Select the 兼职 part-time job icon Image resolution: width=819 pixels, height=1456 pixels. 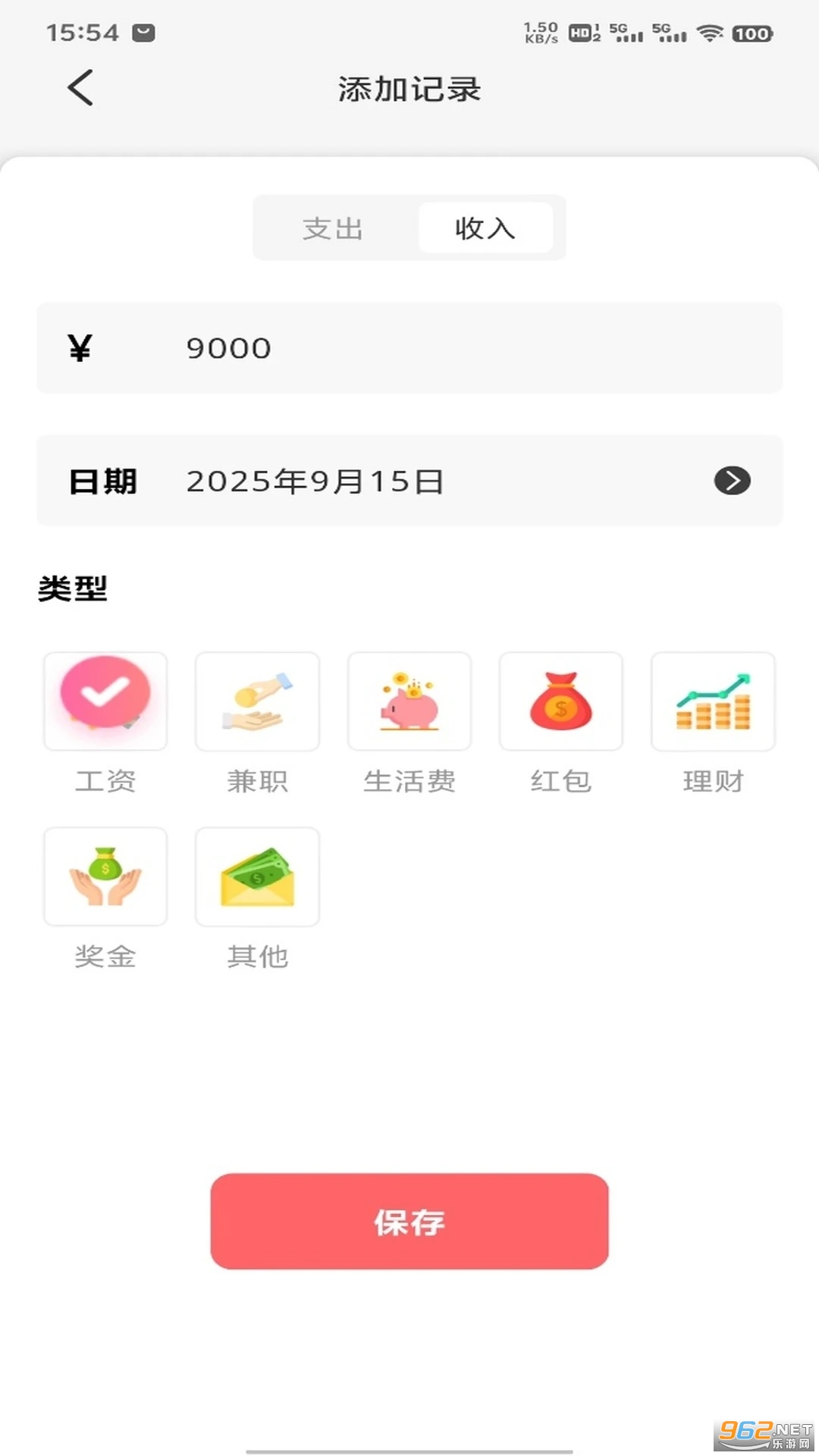pyautogui.click(x=257, y=701)
